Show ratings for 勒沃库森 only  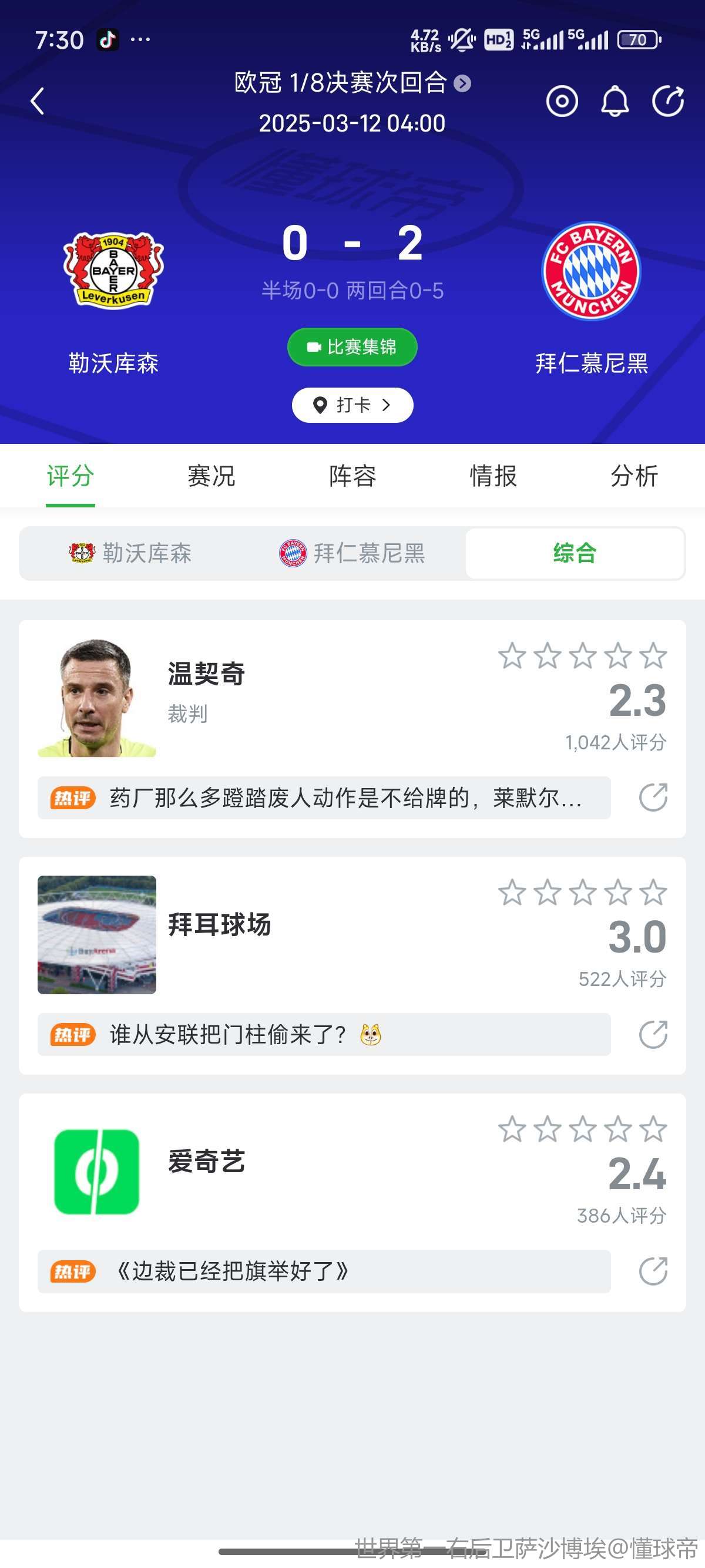pos(130,553)
